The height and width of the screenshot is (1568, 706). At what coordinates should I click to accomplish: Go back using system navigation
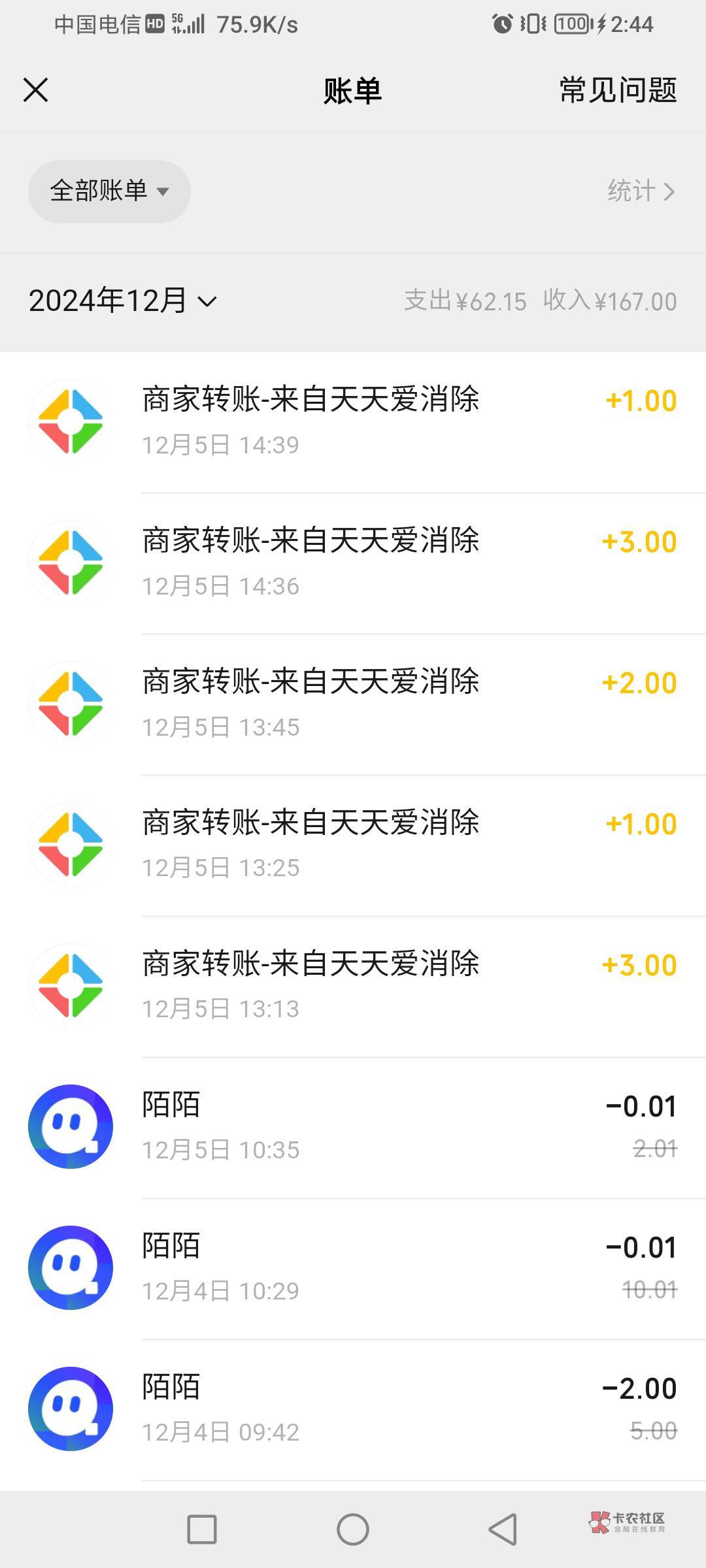click(x=503, y=1529)
